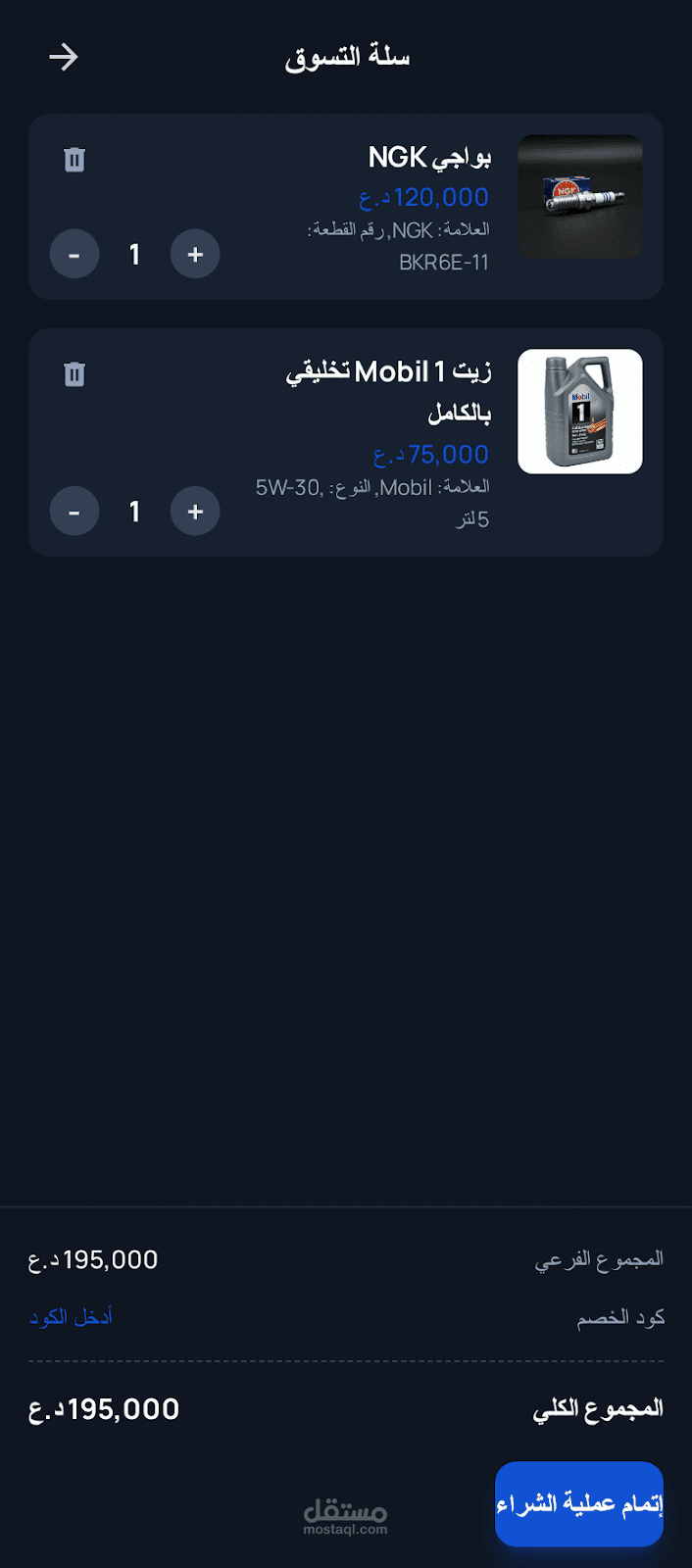Decrease NGK spark plugs quantity

point(74,255)
